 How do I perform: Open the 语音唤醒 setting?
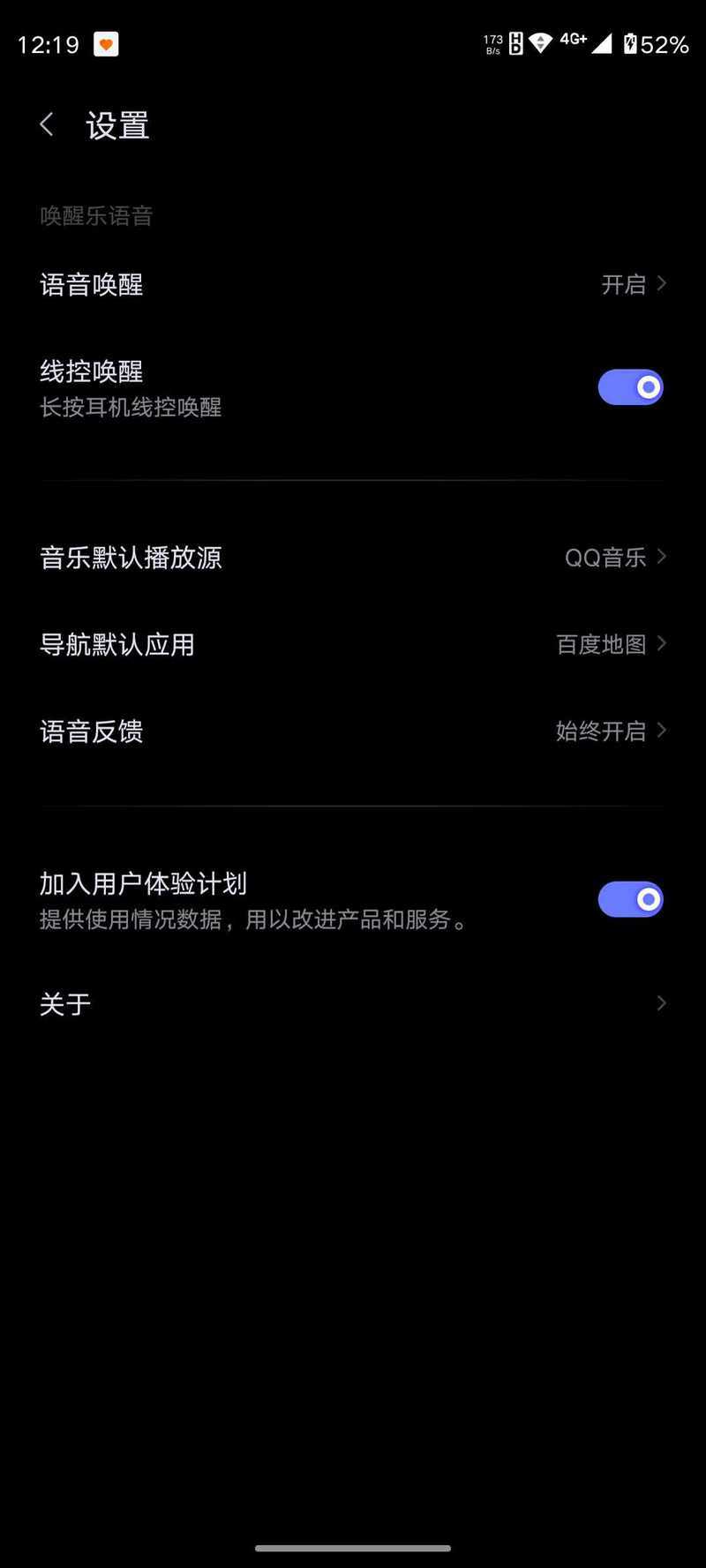coord(353,284)
